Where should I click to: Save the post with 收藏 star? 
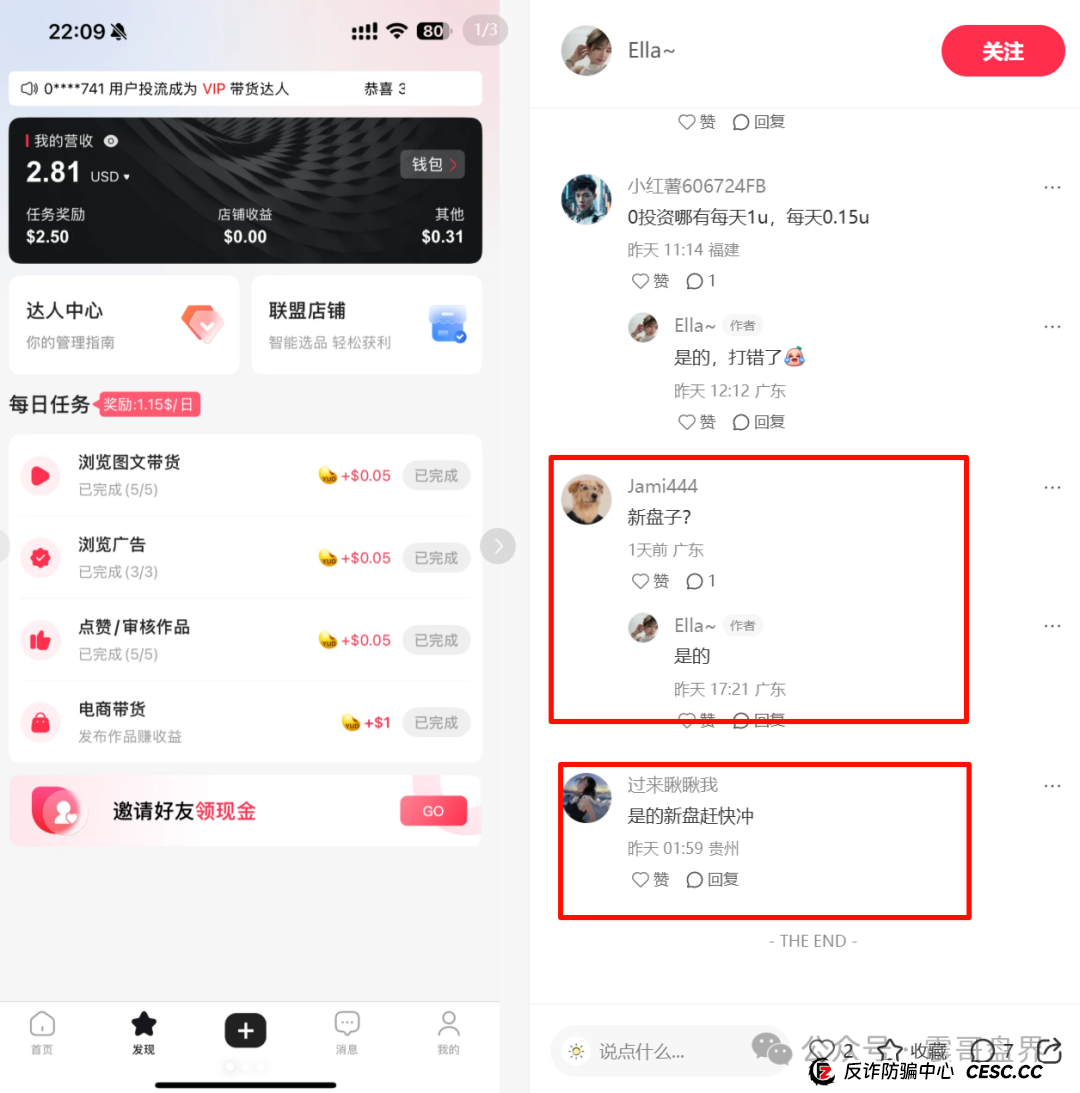[x=891, y=1050]
